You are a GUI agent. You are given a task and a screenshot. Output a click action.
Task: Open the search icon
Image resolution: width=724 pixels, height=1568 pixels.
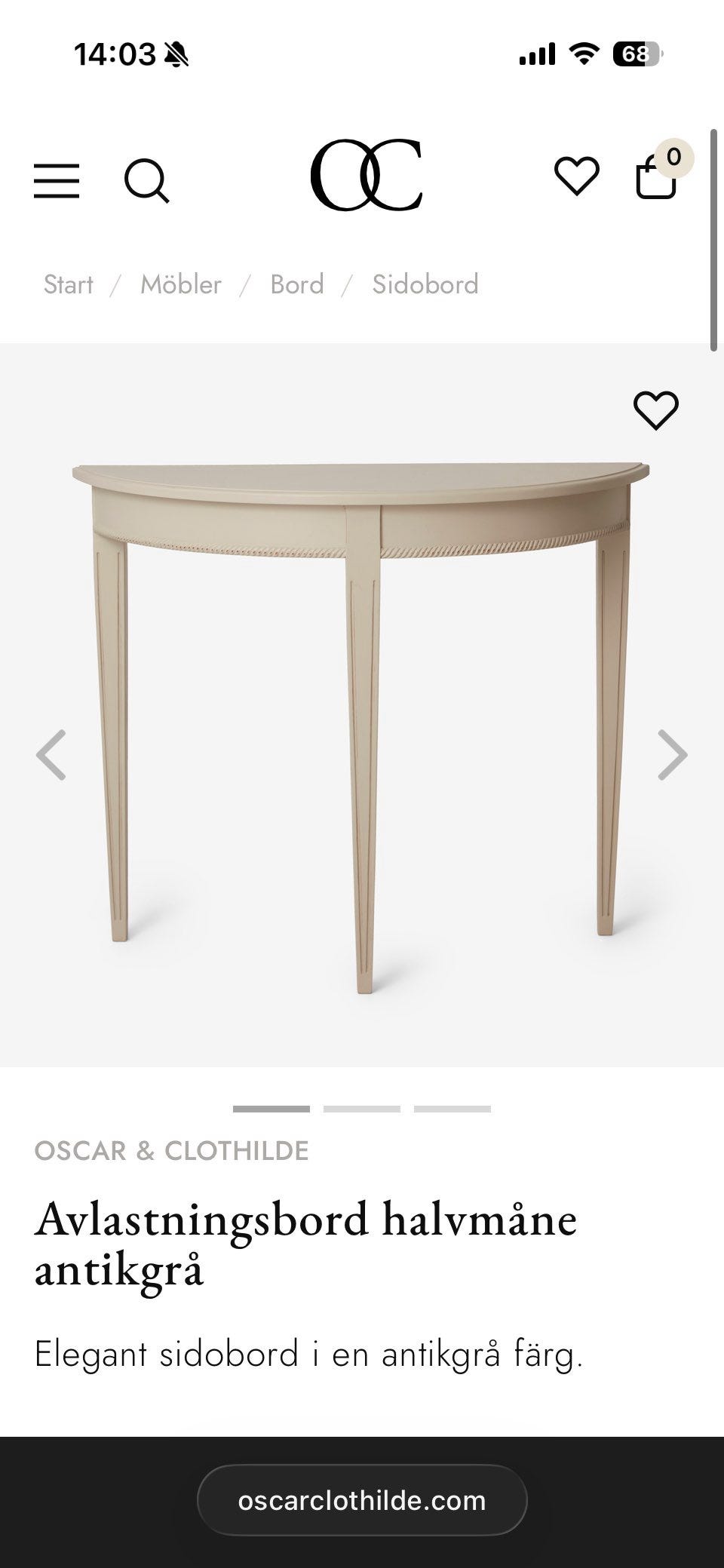[147, 181]
